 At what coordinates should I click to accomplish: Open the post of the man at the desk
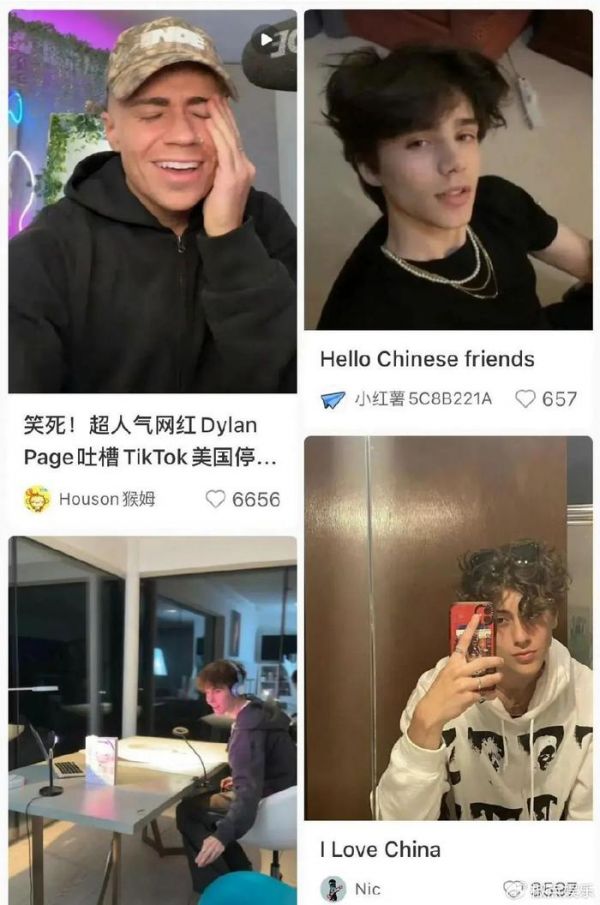[152, 720]
